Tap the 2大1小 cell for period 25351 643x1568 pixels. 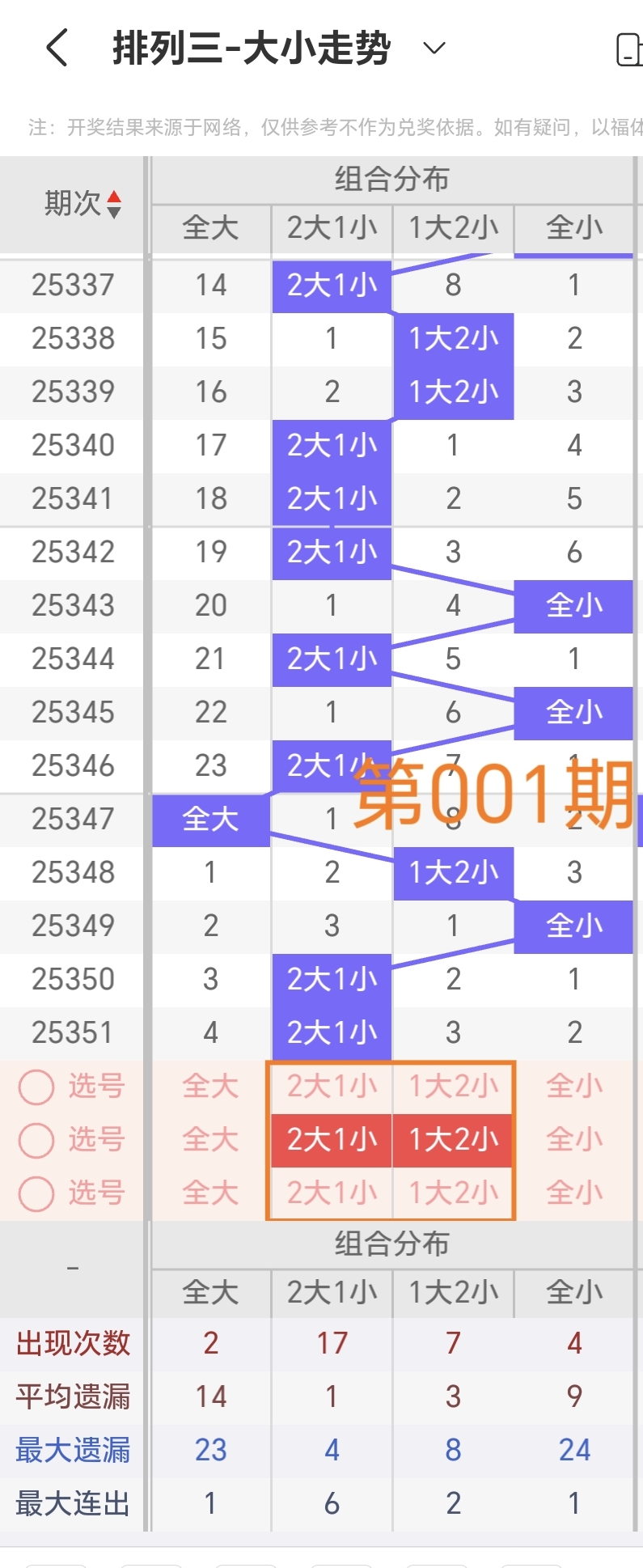click(x=331, y=1032)
